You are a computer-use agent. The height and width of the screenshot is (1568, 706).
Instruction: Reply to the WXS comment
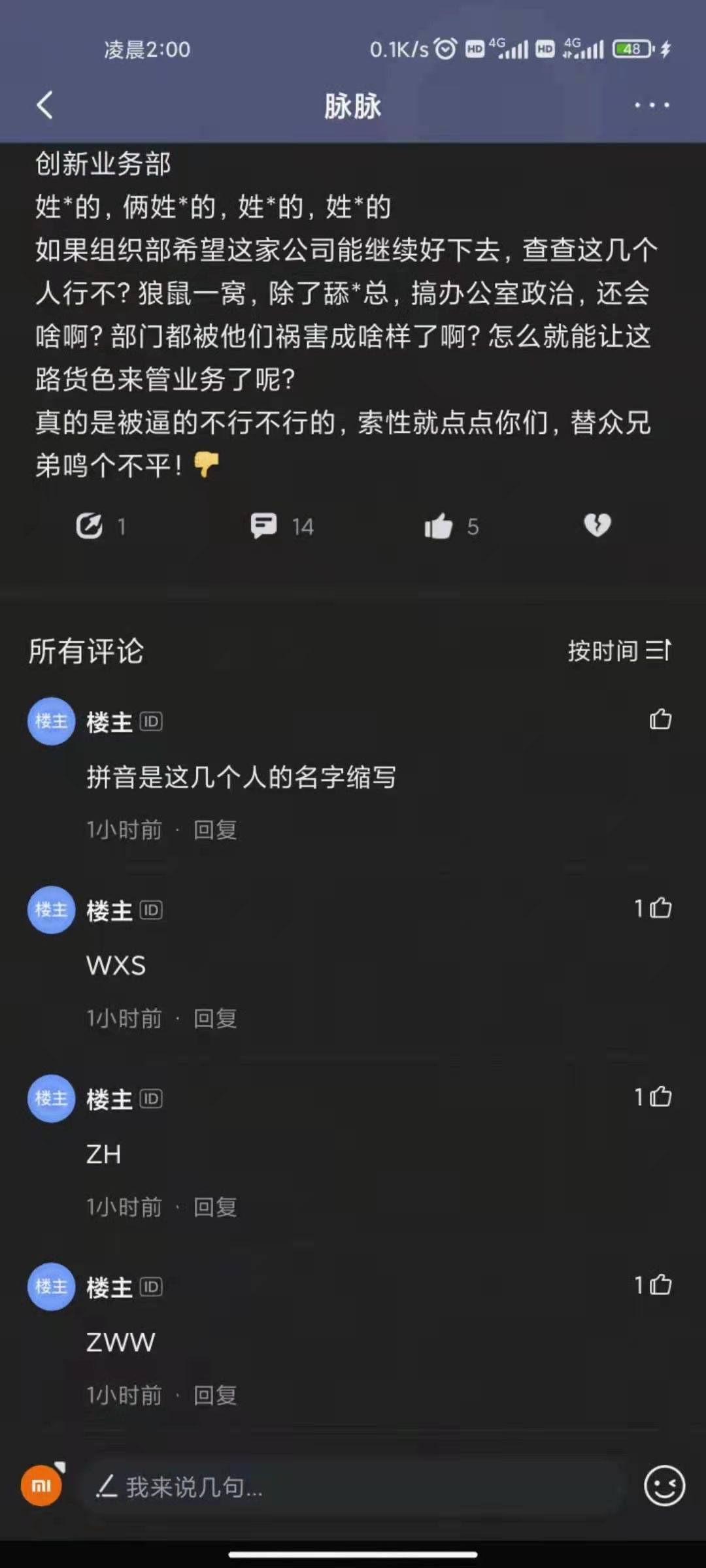[215, 1019]
